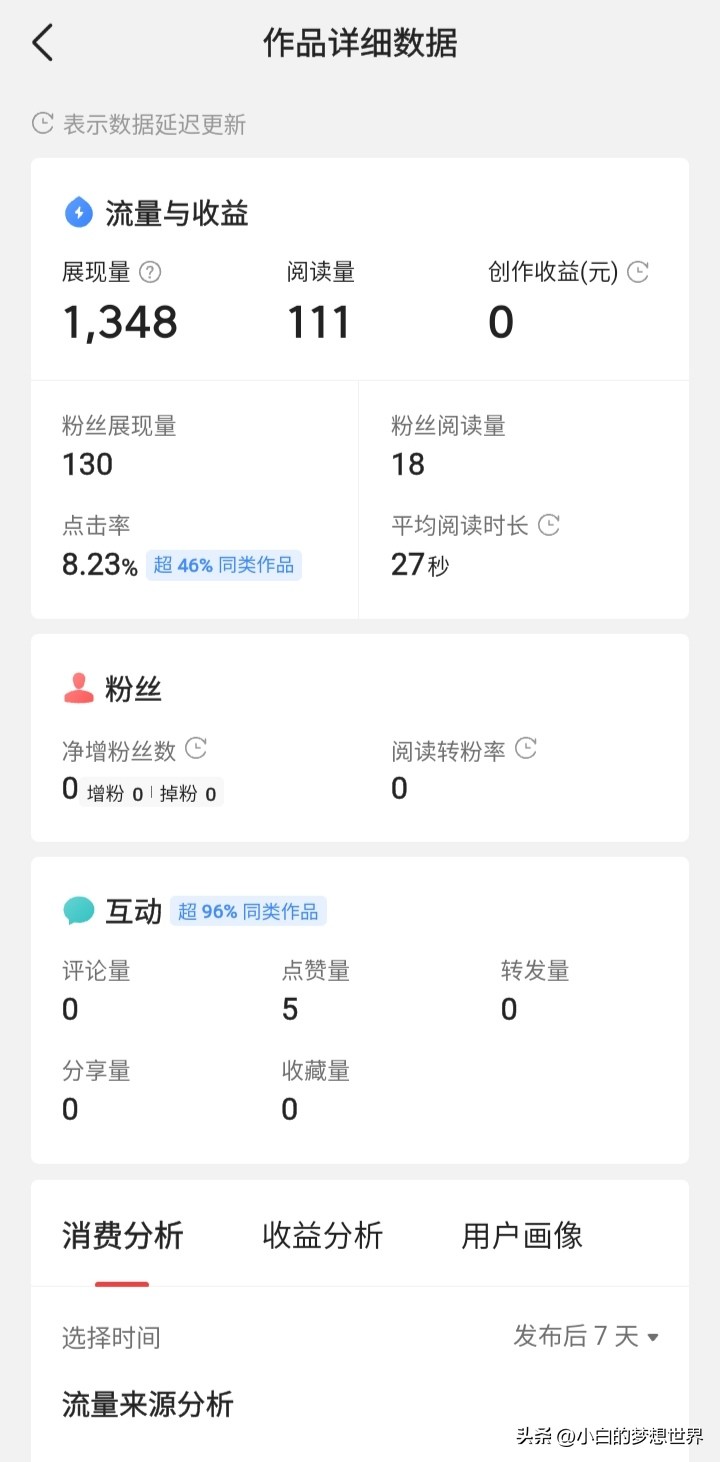Click the clock icon beside 创作收益(元)

637,271
